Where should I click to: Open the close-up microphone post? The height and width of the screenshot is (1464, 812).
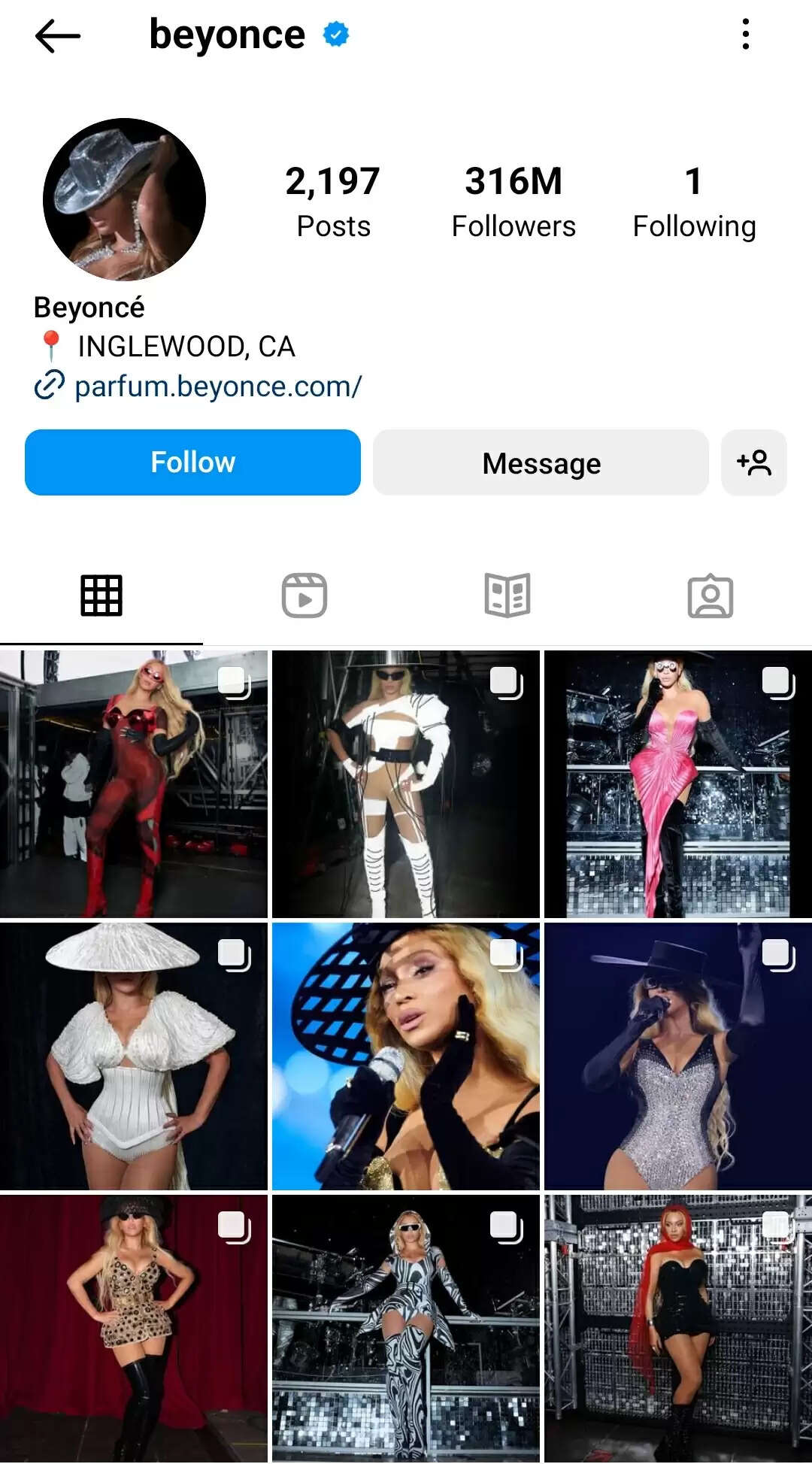[x=406, y=1056]
